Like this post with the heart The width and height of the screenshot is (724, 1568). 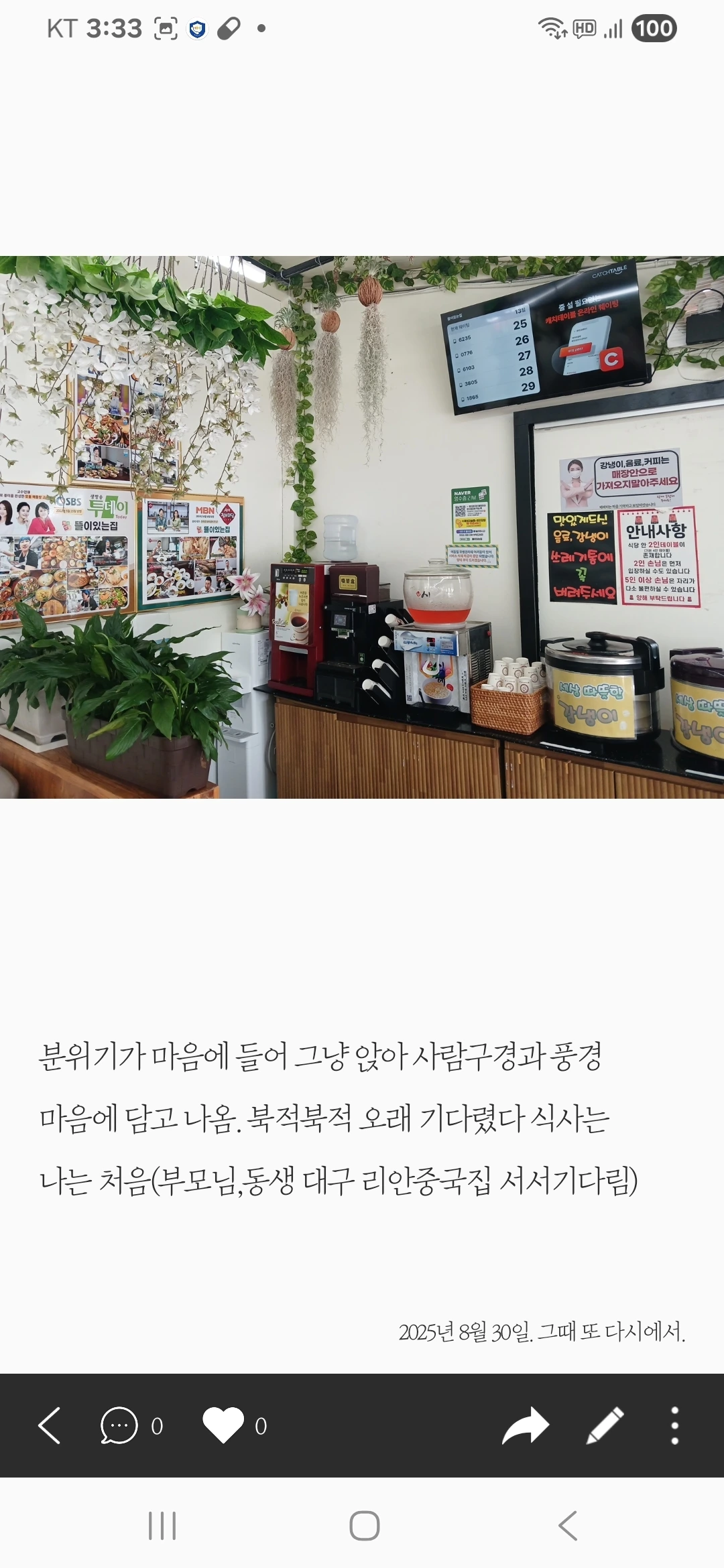point(224,1425)
